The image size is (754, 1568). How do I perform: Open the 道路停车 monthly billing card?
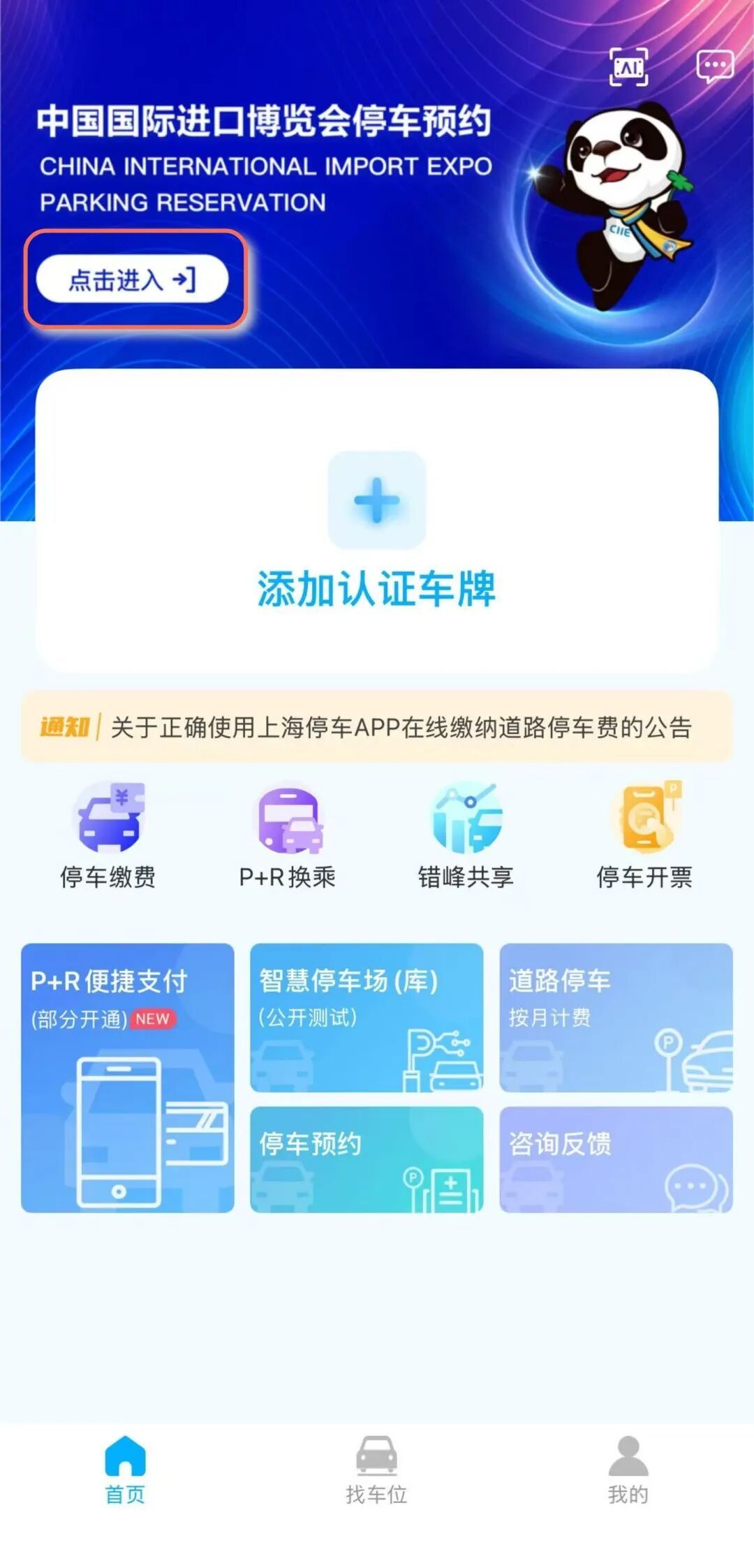coord(616,1018)
